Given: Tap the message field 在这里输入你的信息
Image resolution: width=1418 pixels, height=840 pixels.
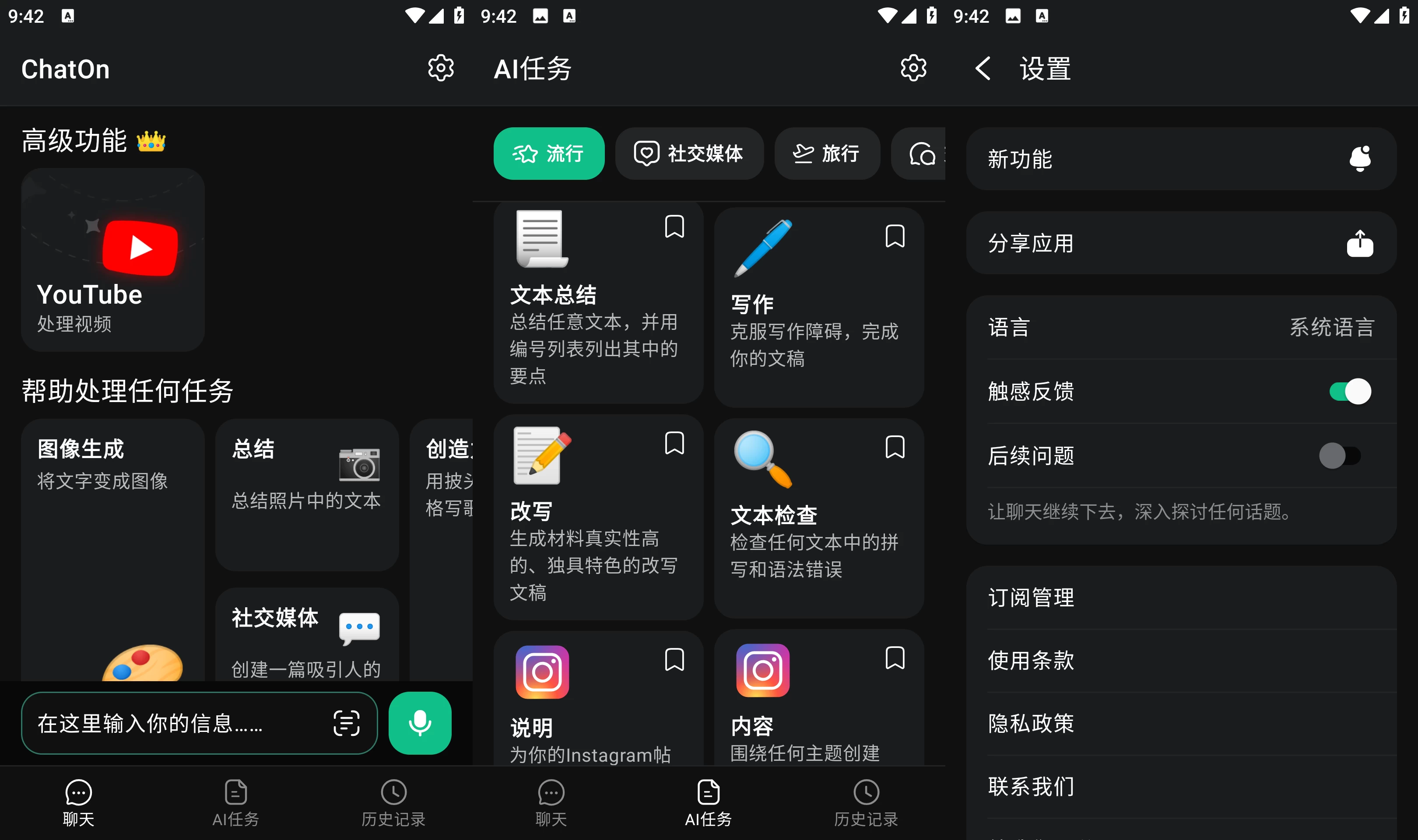Looking at the screenshot, I should 175,723.
